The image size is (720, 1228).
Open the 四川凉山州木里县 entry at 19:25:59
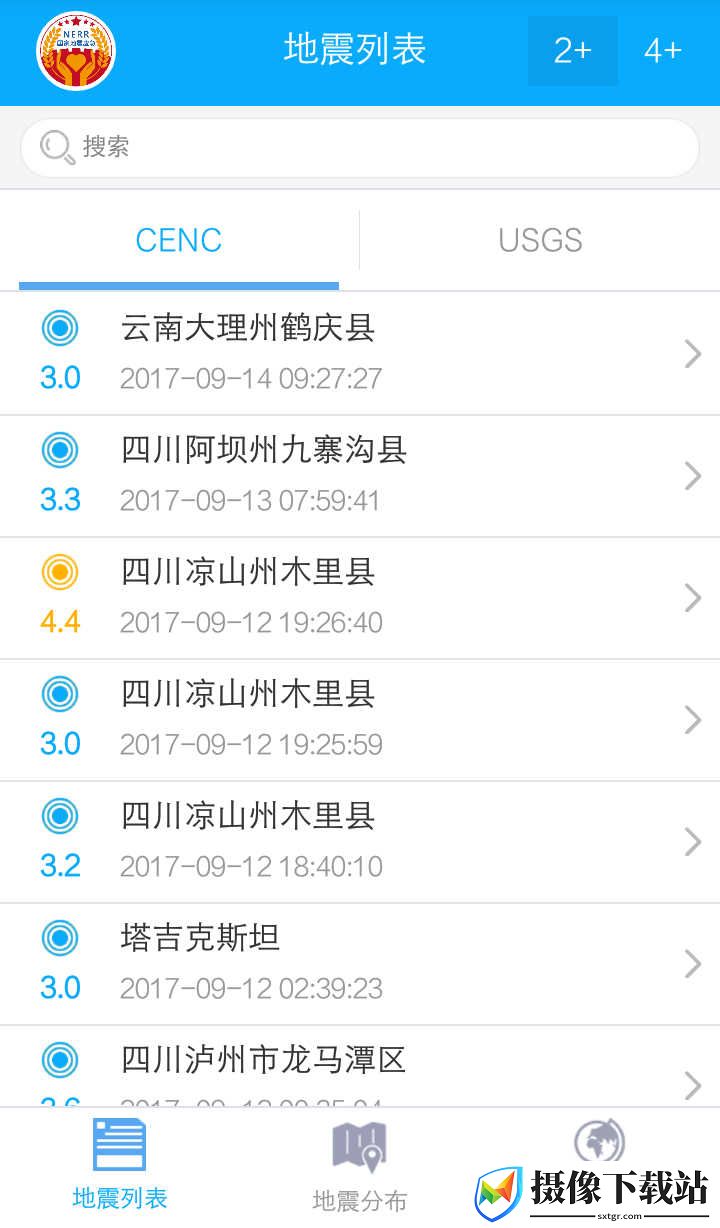pyautogui.click(x=360, y=720)
